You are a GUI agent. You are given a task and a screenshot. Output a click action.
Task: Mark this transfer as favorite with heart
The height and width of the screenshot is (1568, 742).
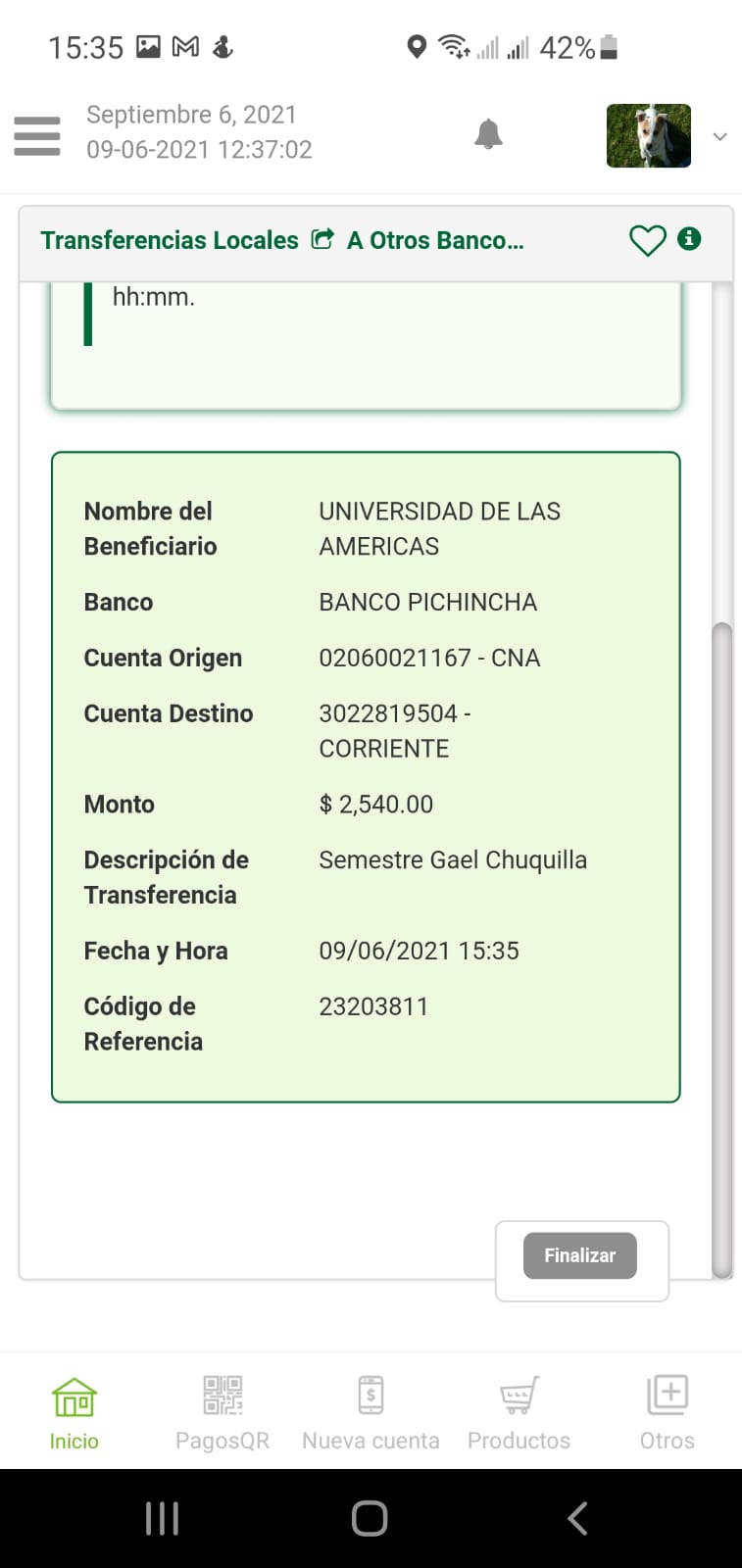coord(647,240)
